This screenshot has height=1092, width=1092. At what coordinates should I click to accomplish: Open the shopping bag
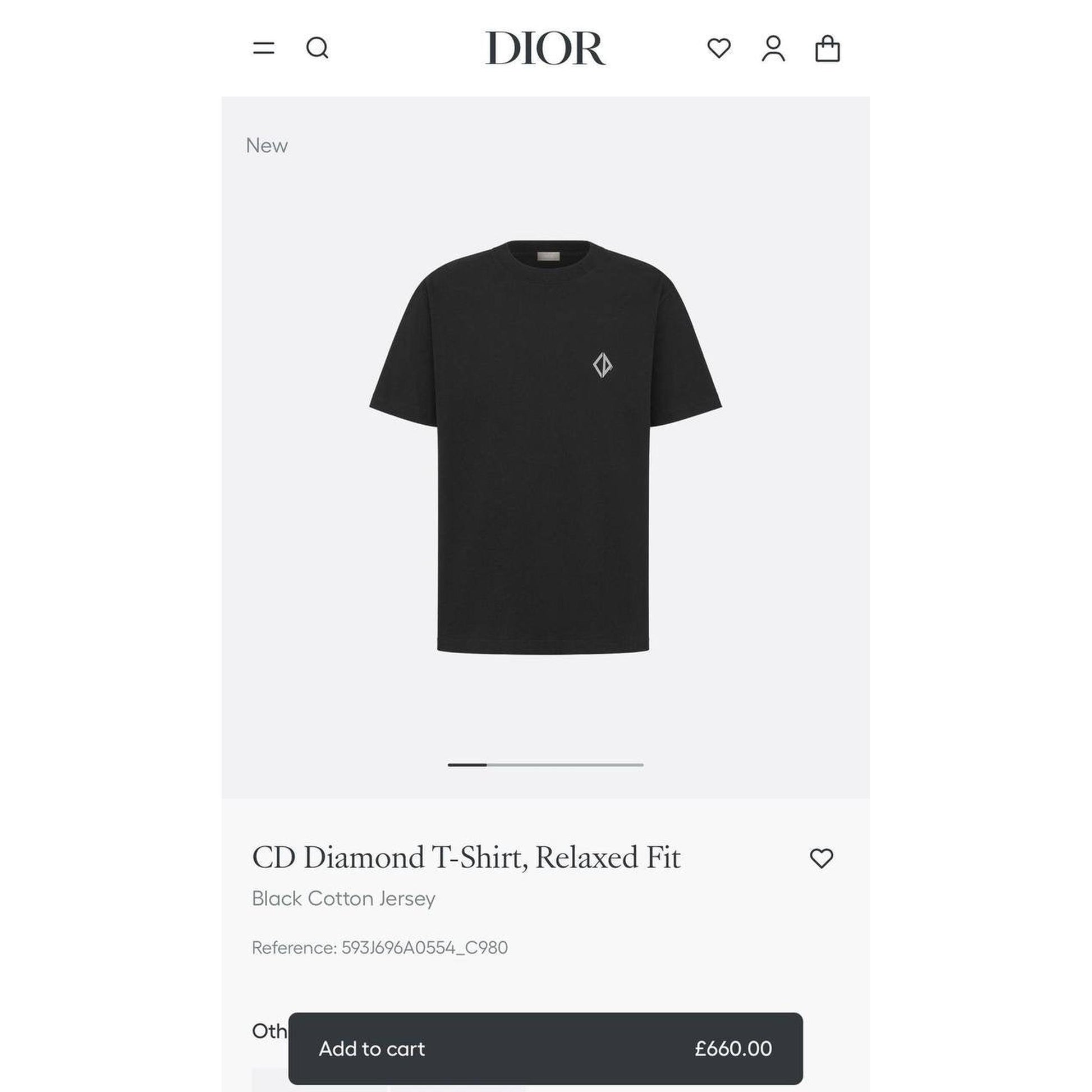coord(827,49)
